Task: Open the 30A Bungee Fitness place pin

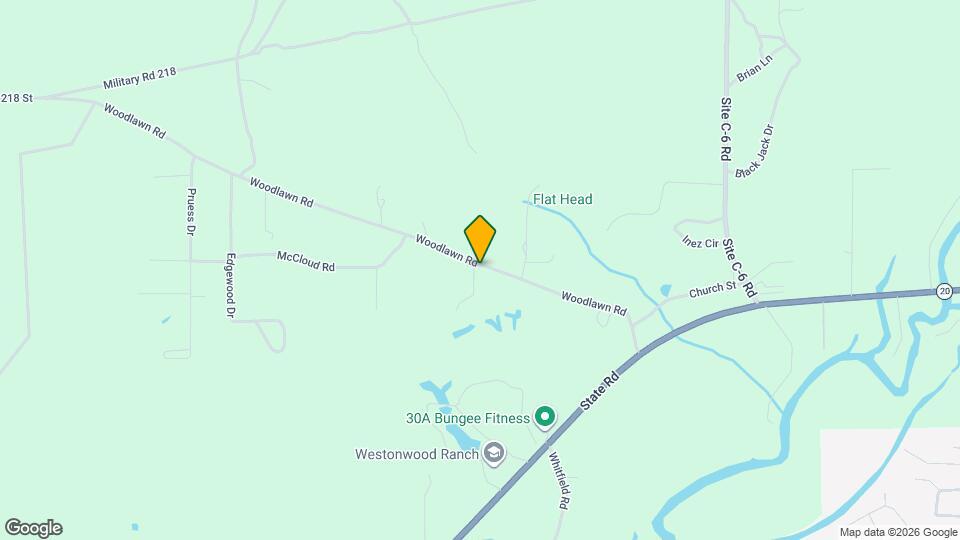Action: click(x=544, y=416)
